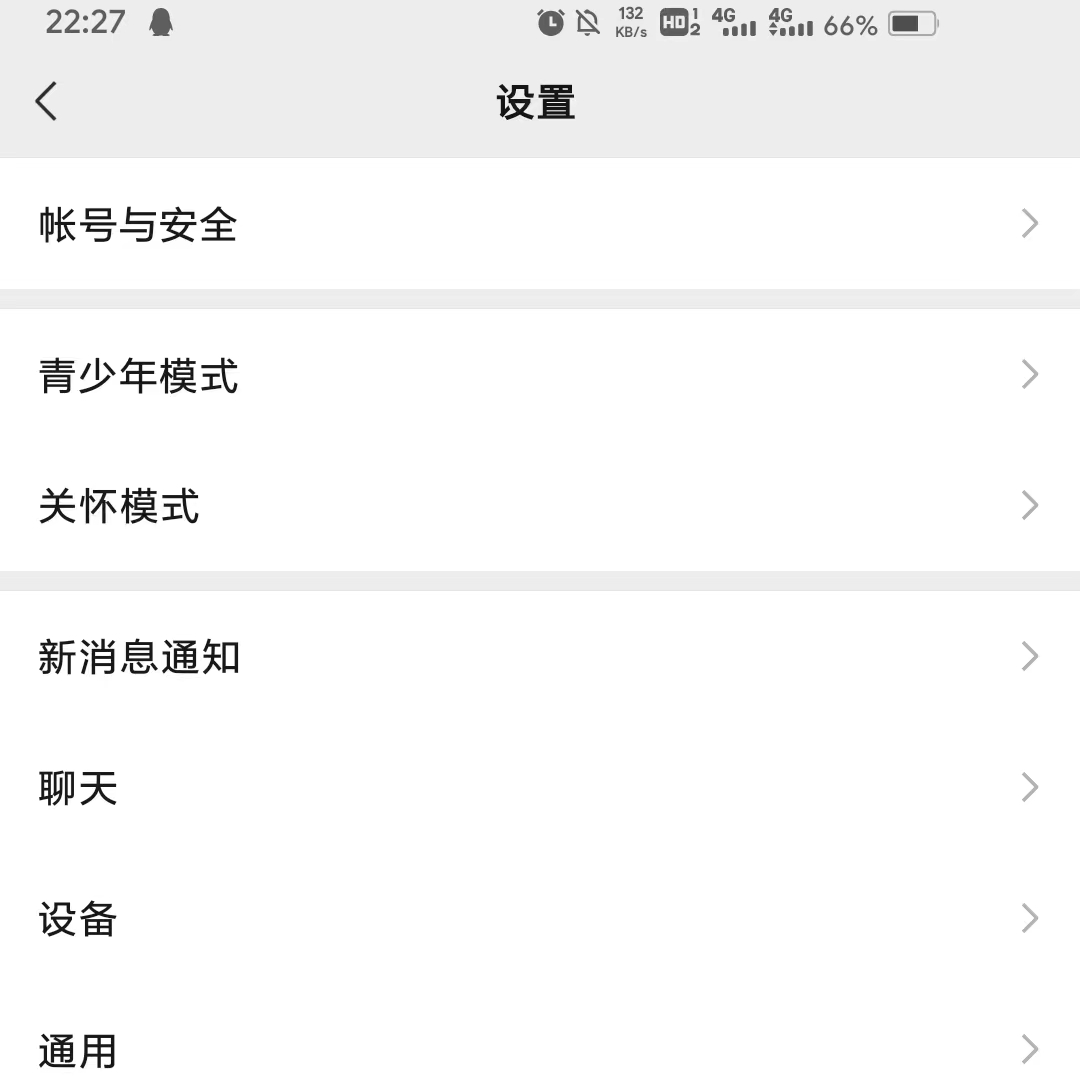Select the 设置 title bar label
Viewport: 1080px width, 1092px height.
click(x=535, y=101)
